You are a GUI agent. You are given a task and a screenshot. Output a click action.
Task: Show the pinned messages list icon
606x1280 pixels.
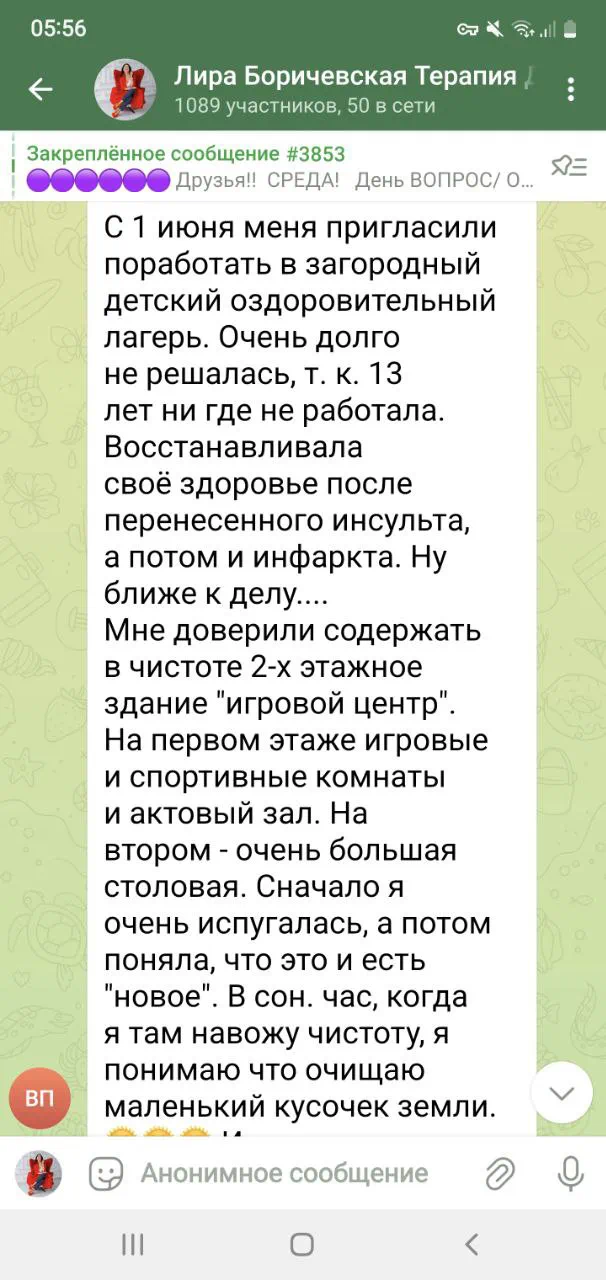569,166
